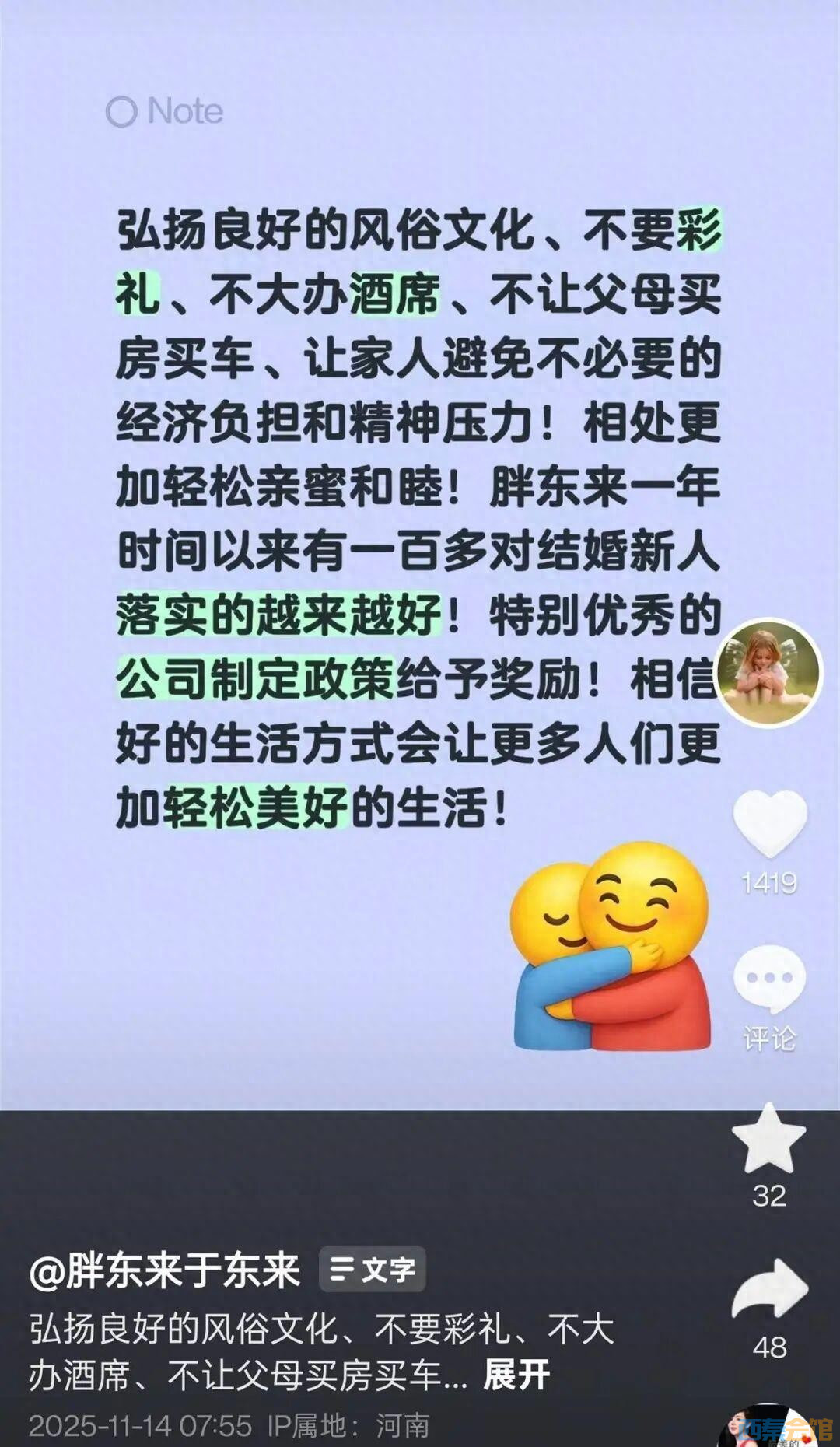Tap the 文字 text-mode chip
Image resolution: width=840 pixels, height=1447 pixels.
[x=373, y=1270]
